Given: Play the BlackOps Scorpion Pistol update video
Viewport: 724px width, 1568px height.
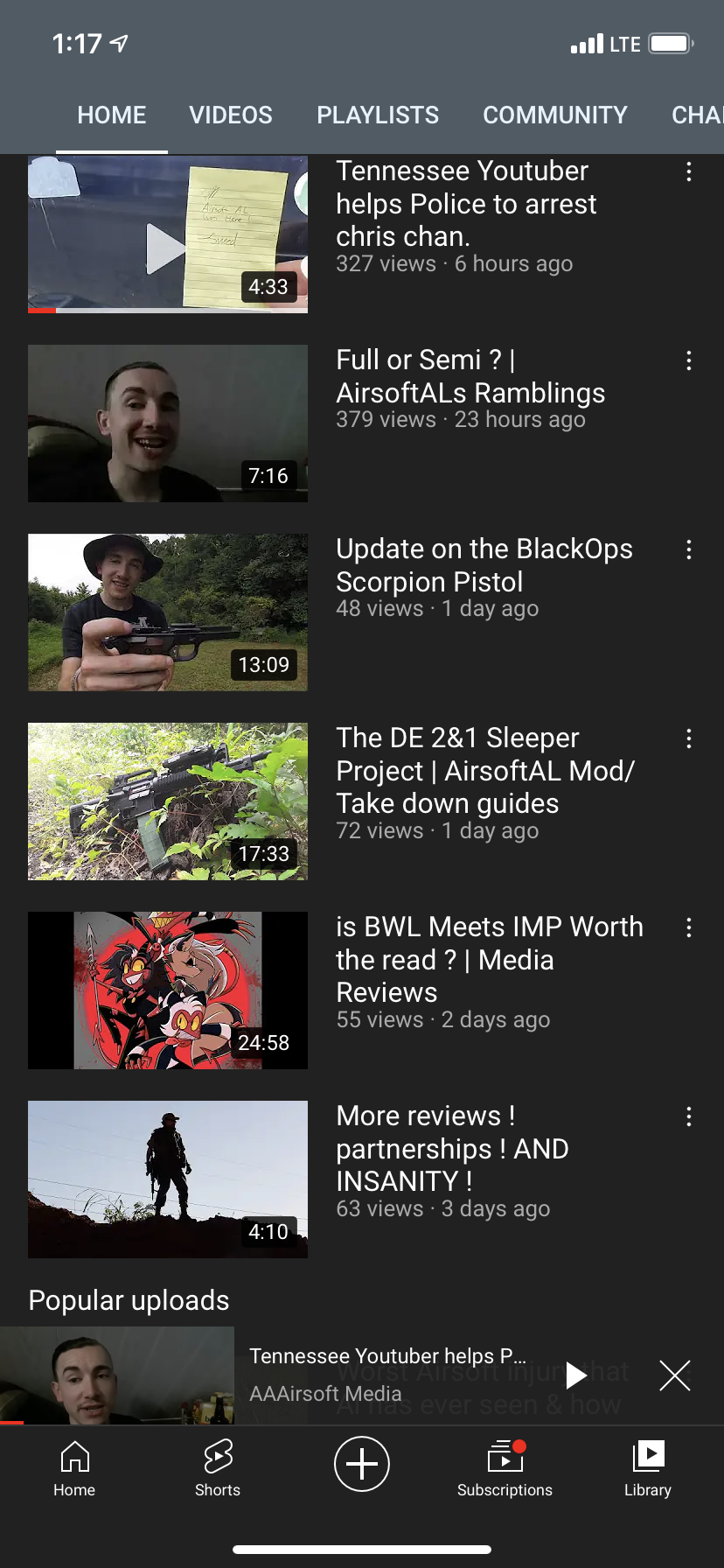Looking at the screenshot, I should tap(168, 612).
